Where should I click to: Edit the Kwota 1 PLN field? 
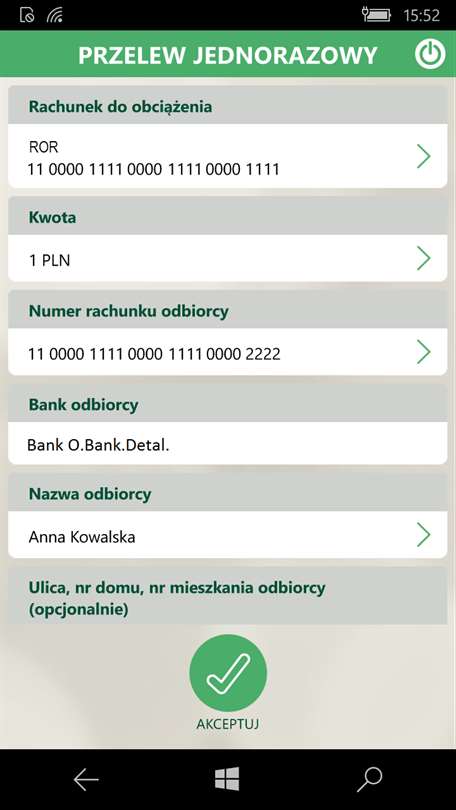228,258
